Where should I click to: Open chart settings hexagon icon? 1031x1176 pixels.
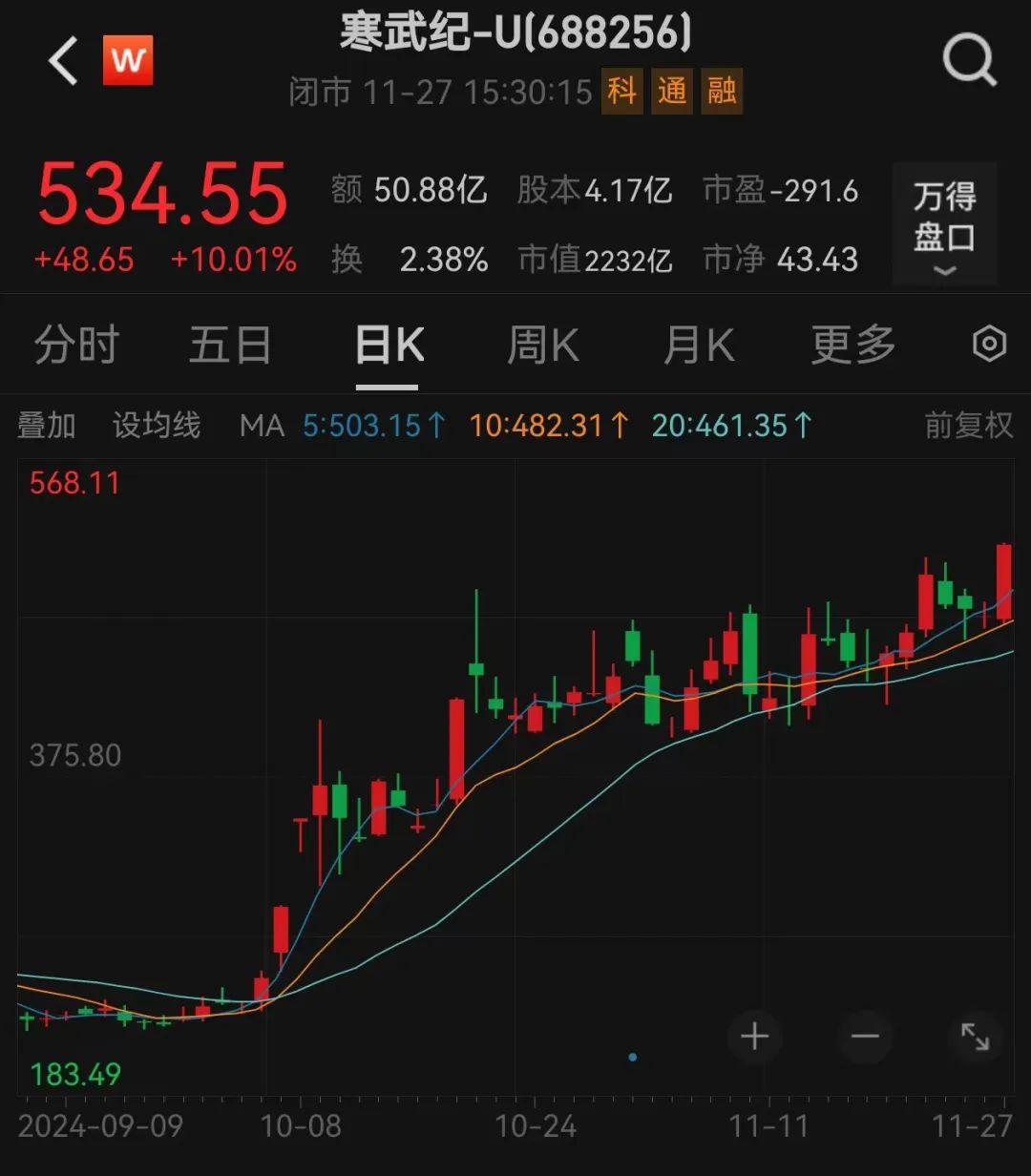pyautogui.click(x=989, y=344)
